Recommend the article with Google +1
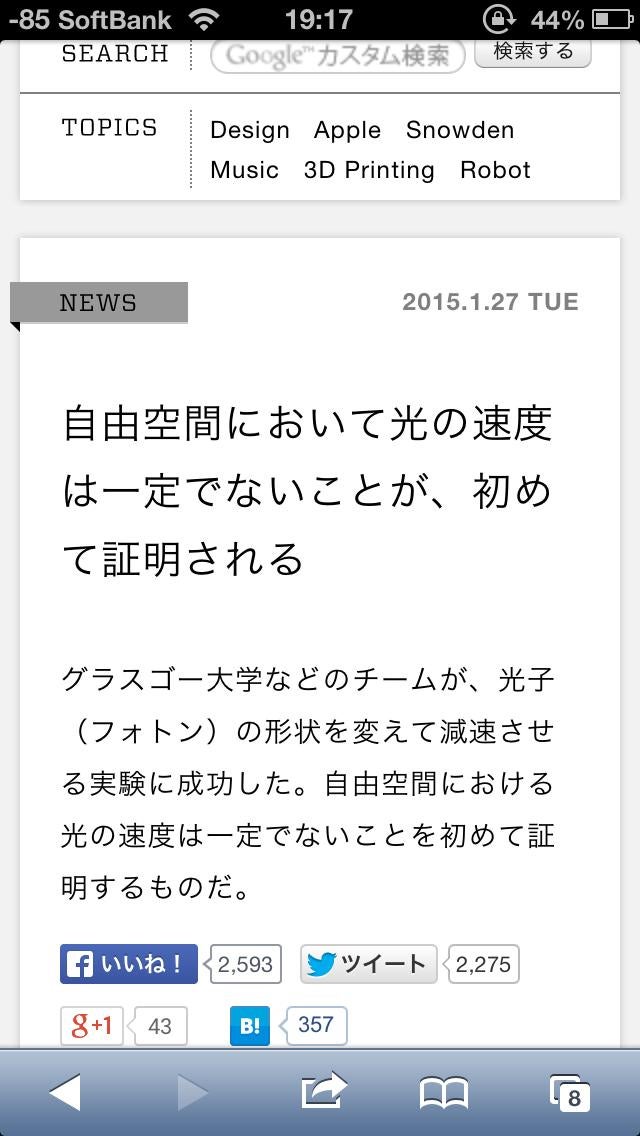Screen dimensions: 640x1136 [90, 1026]
